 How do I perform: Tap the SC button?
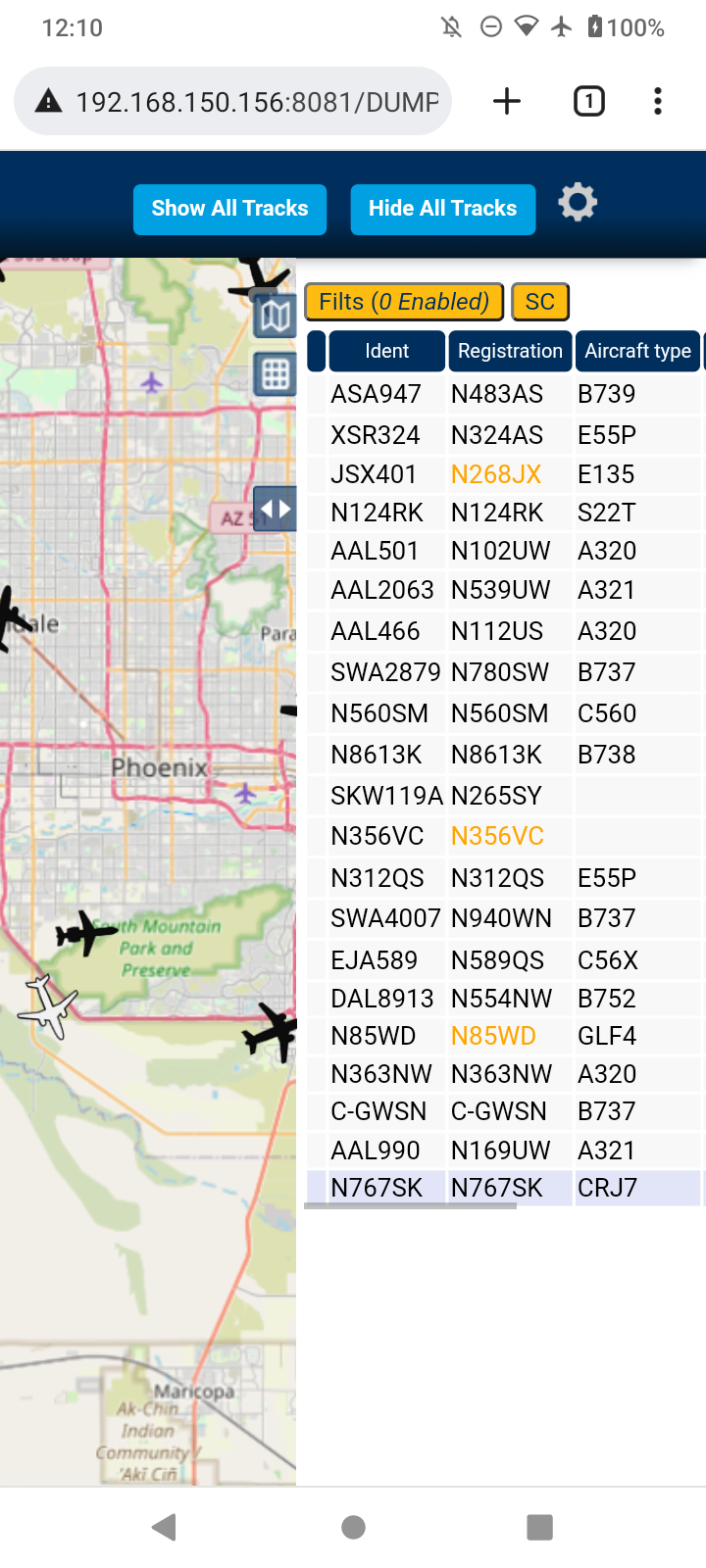click(540, 302)
